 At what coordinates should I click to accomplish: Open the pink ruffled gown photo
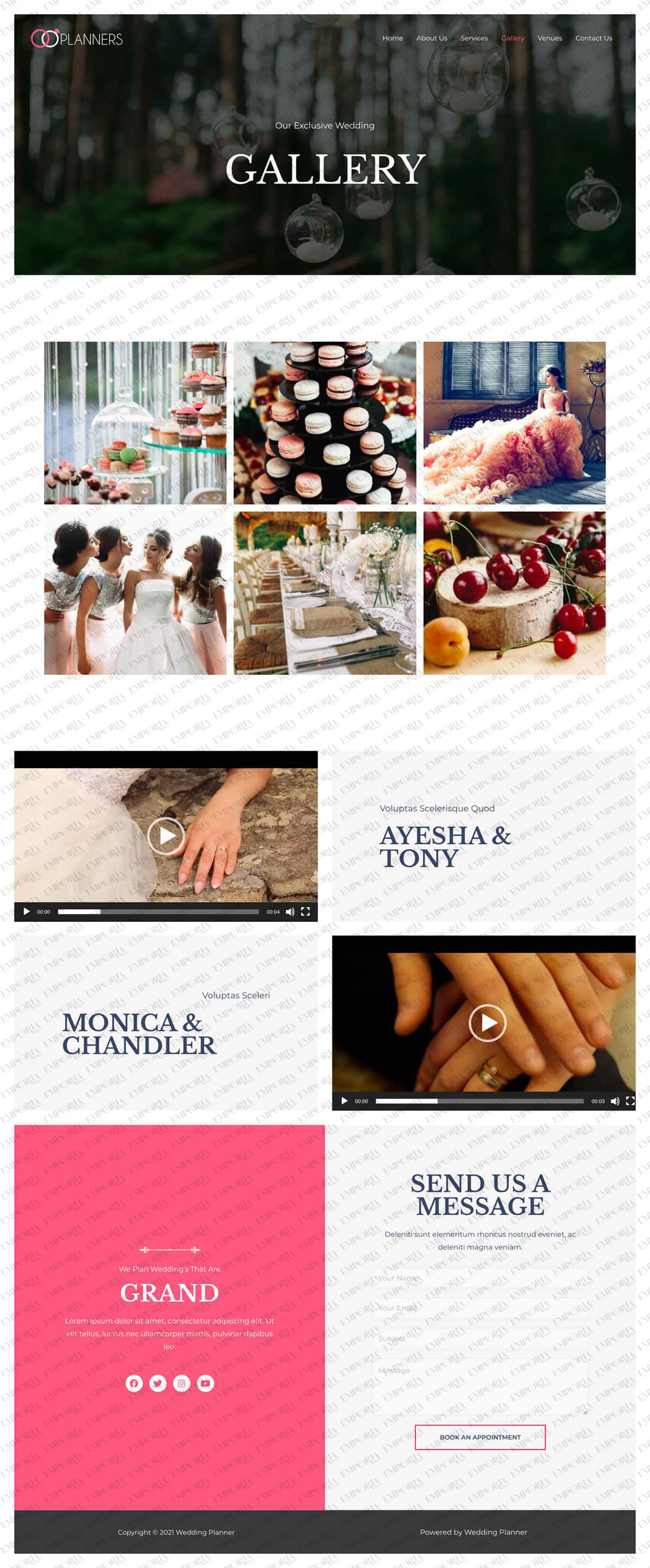pyautogui.click(x=514, y=422)
